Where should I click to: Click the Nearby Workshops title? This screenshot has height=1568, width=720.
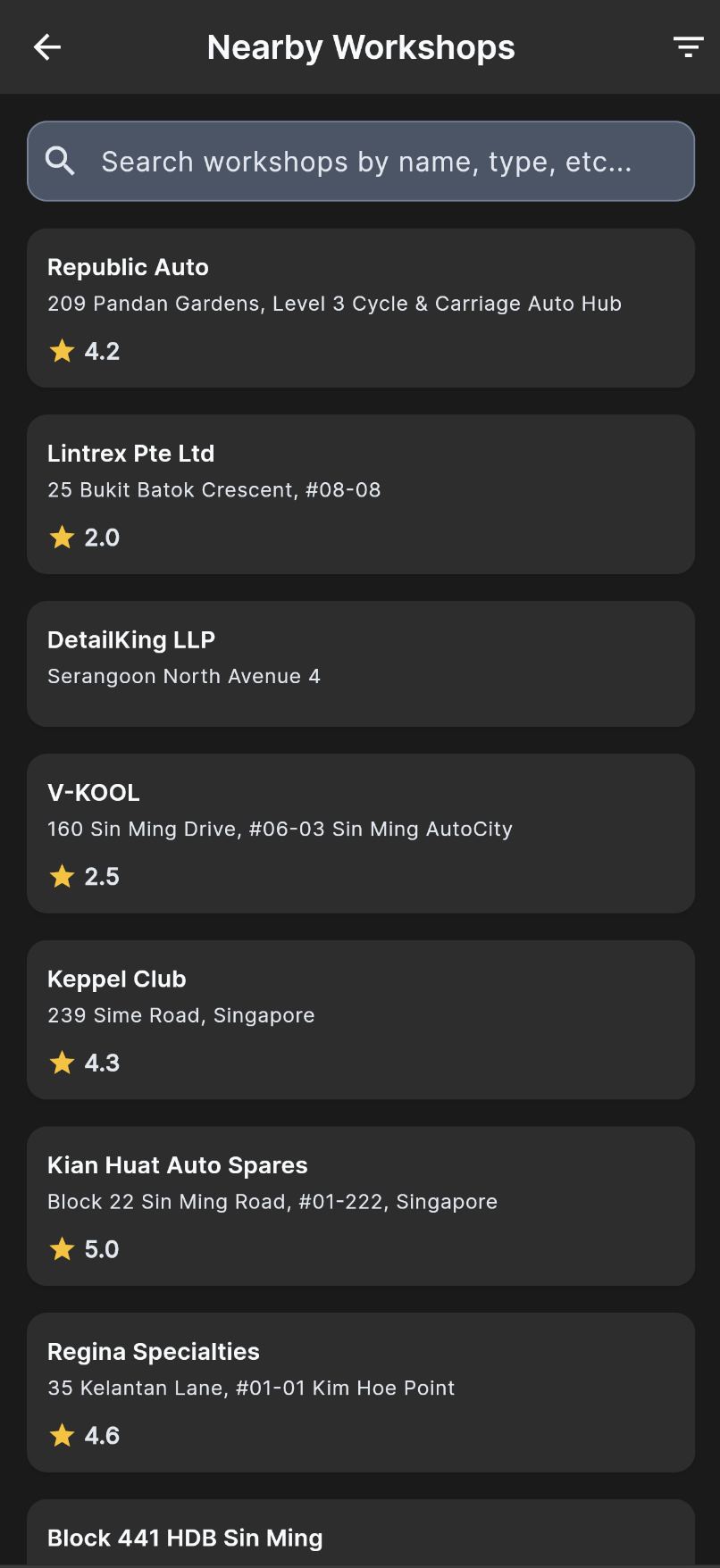[360, 46]
